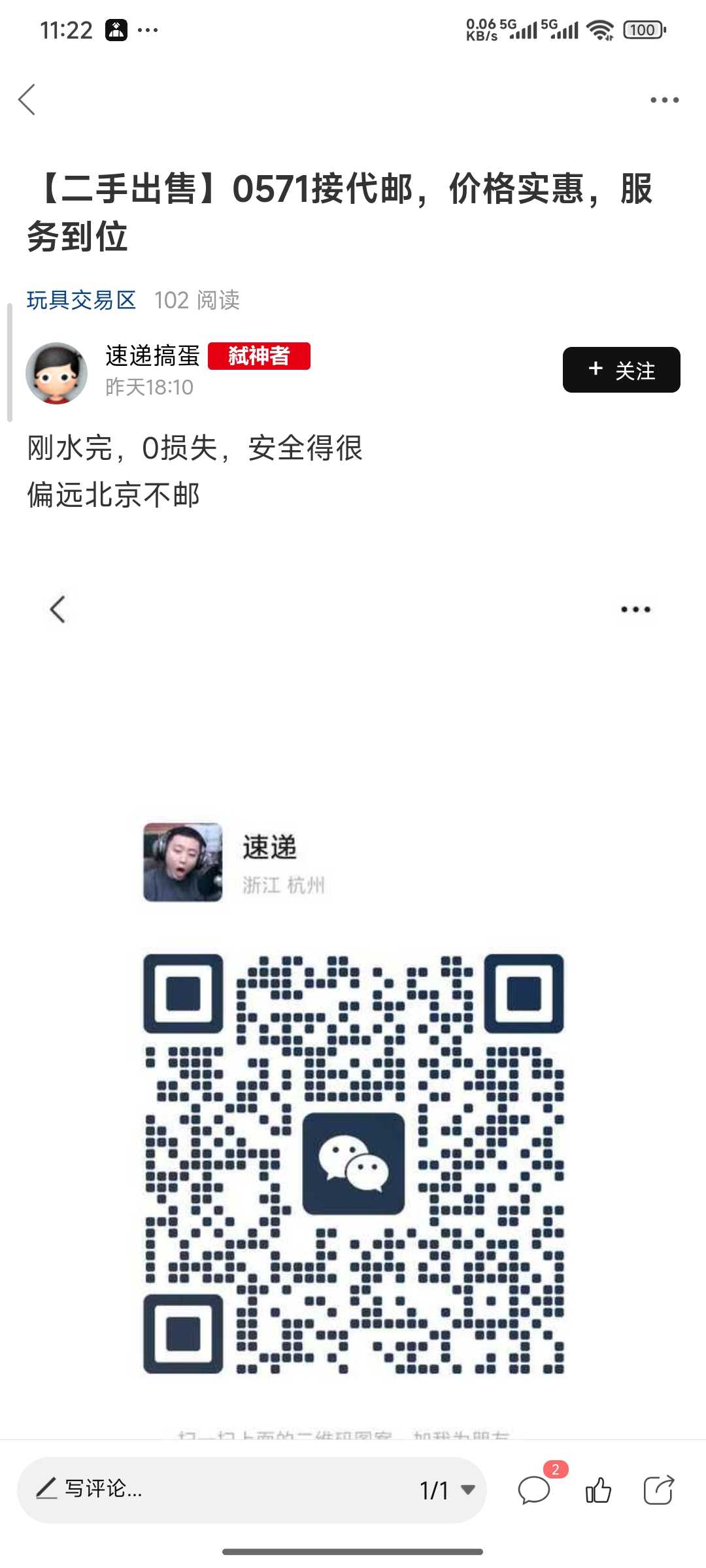View 速递搞蛋's profile avatar
Viewport: 706px width, 1568px height.
tap(56, 373)
